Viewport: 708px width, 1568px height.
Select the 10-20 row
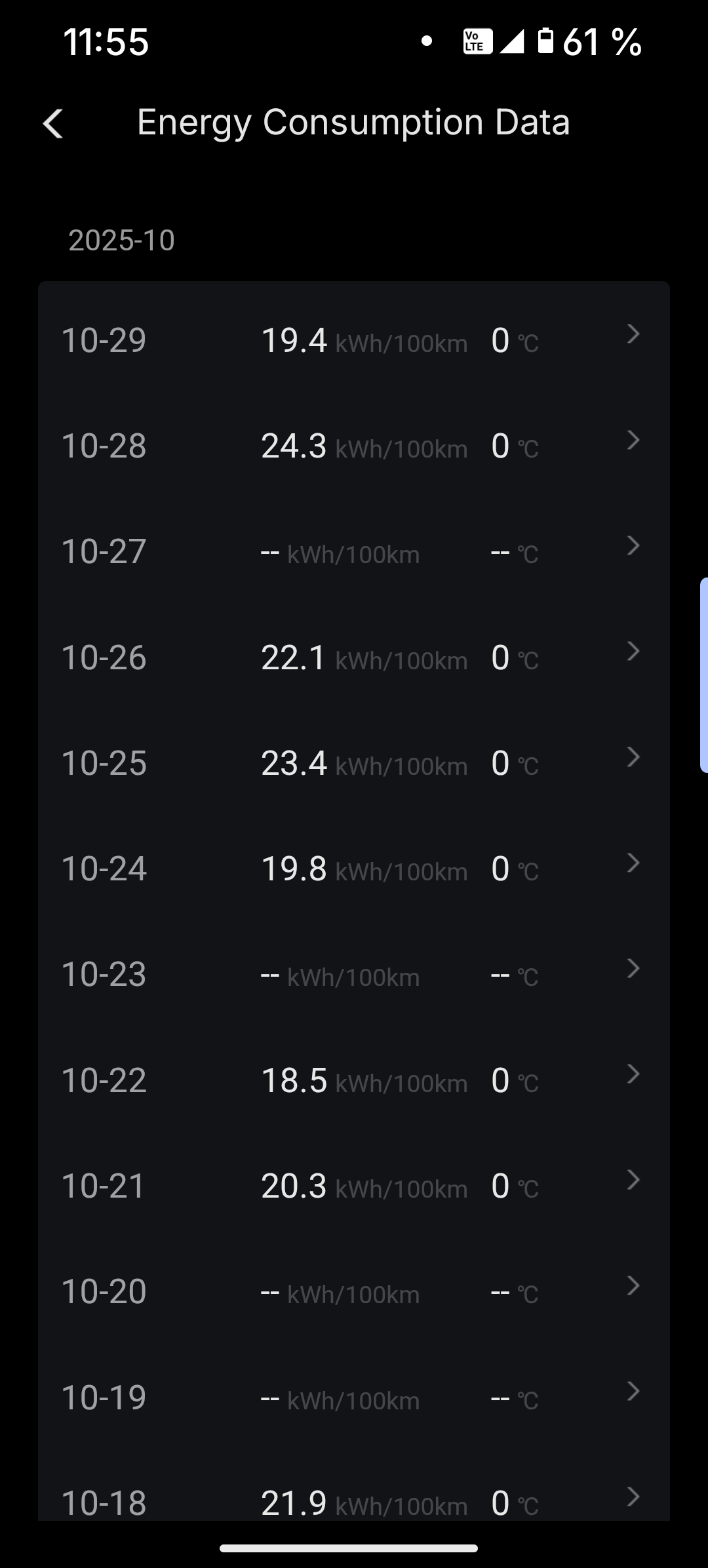tap(354, 1292)
